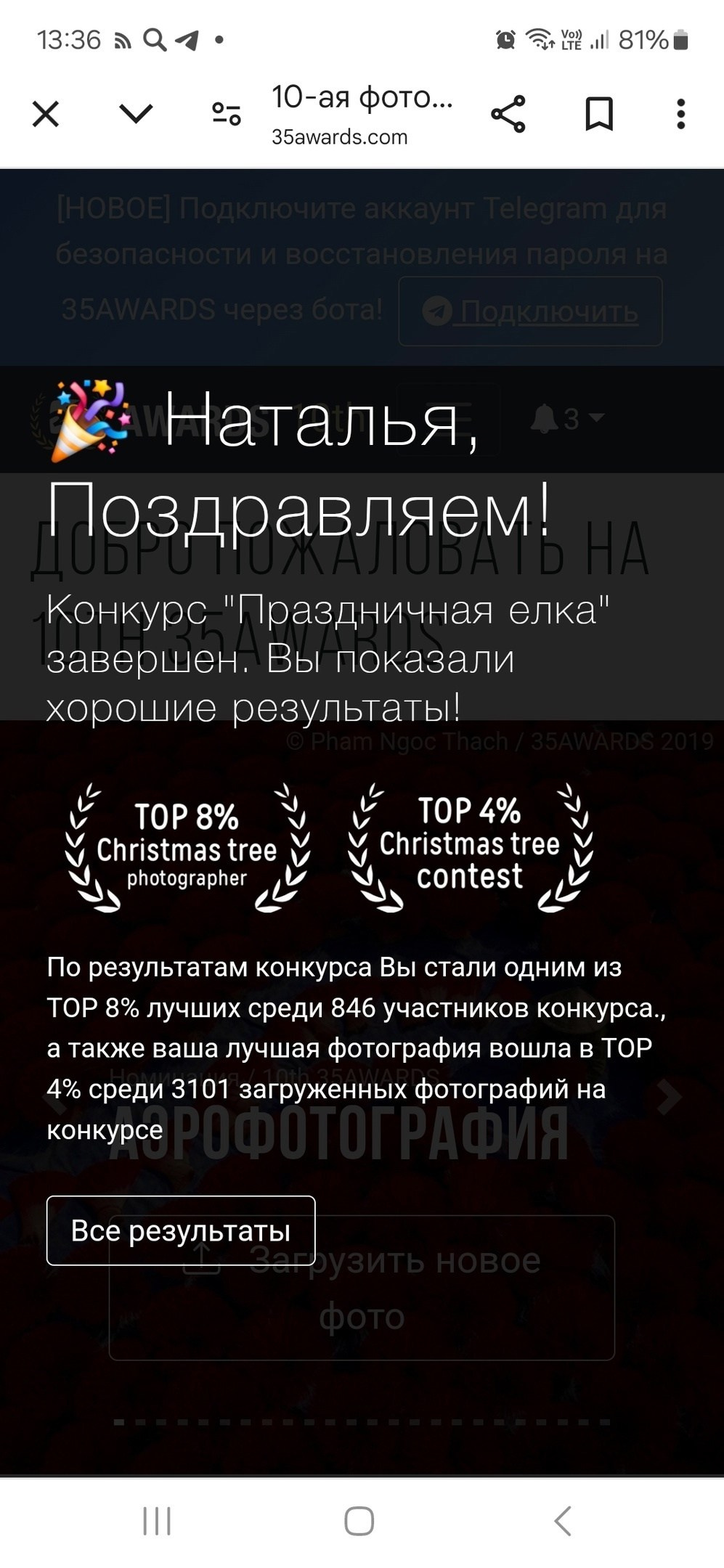
Task: Minimize the custom tab with down chevron
Action: click(136, 113)
